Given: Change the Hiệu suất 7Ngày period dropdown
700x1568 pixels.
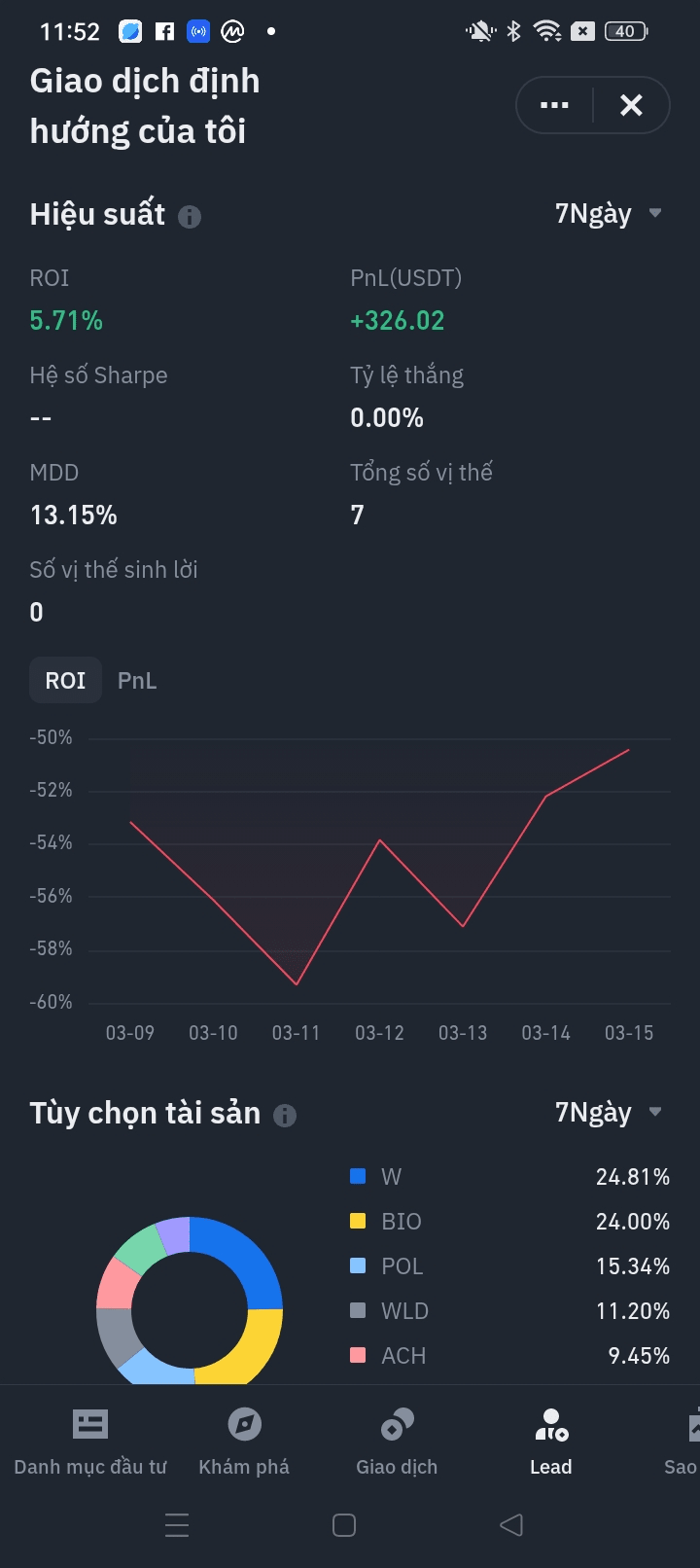Looking at the screenshot, I should pos(609,213).
